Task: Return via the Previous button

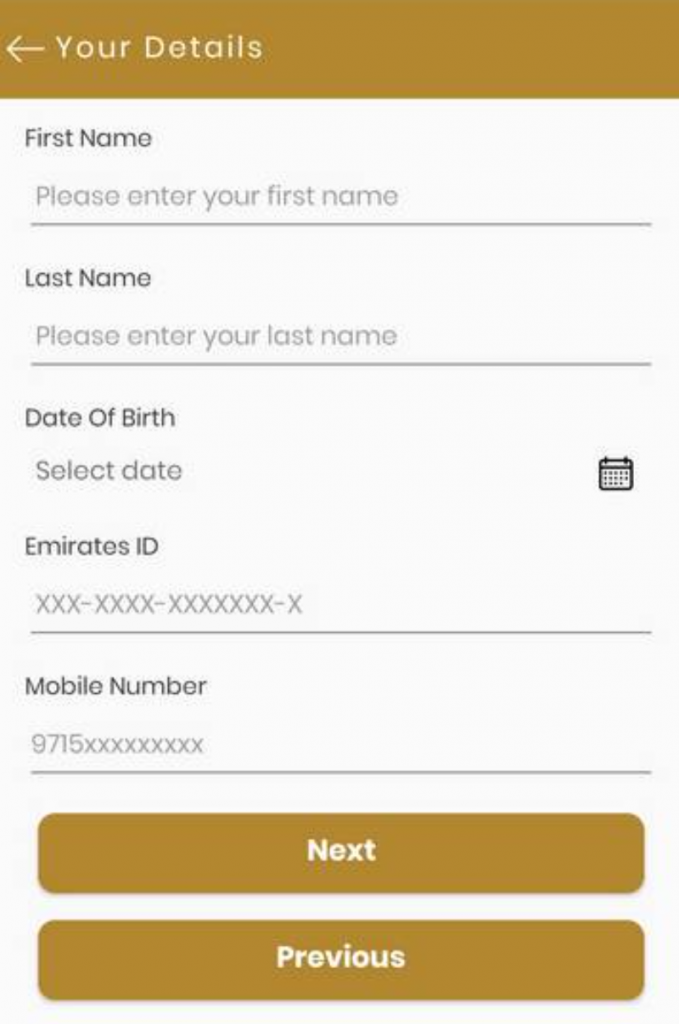Action: click(341, 958)
